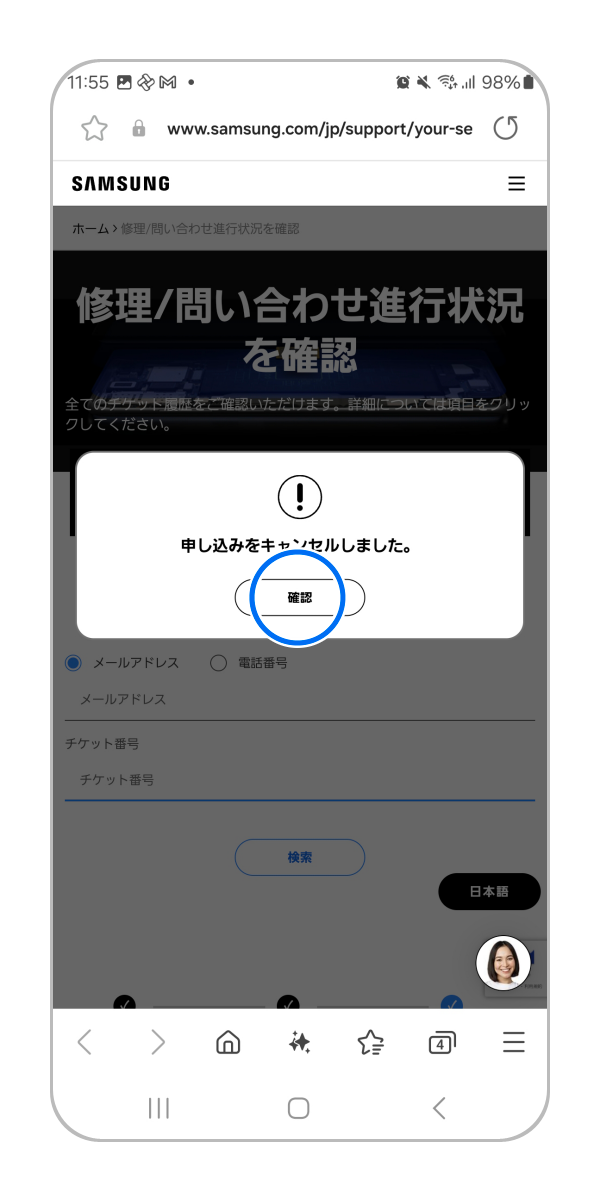
Task: Tap the system back button
Action: 439,1107
